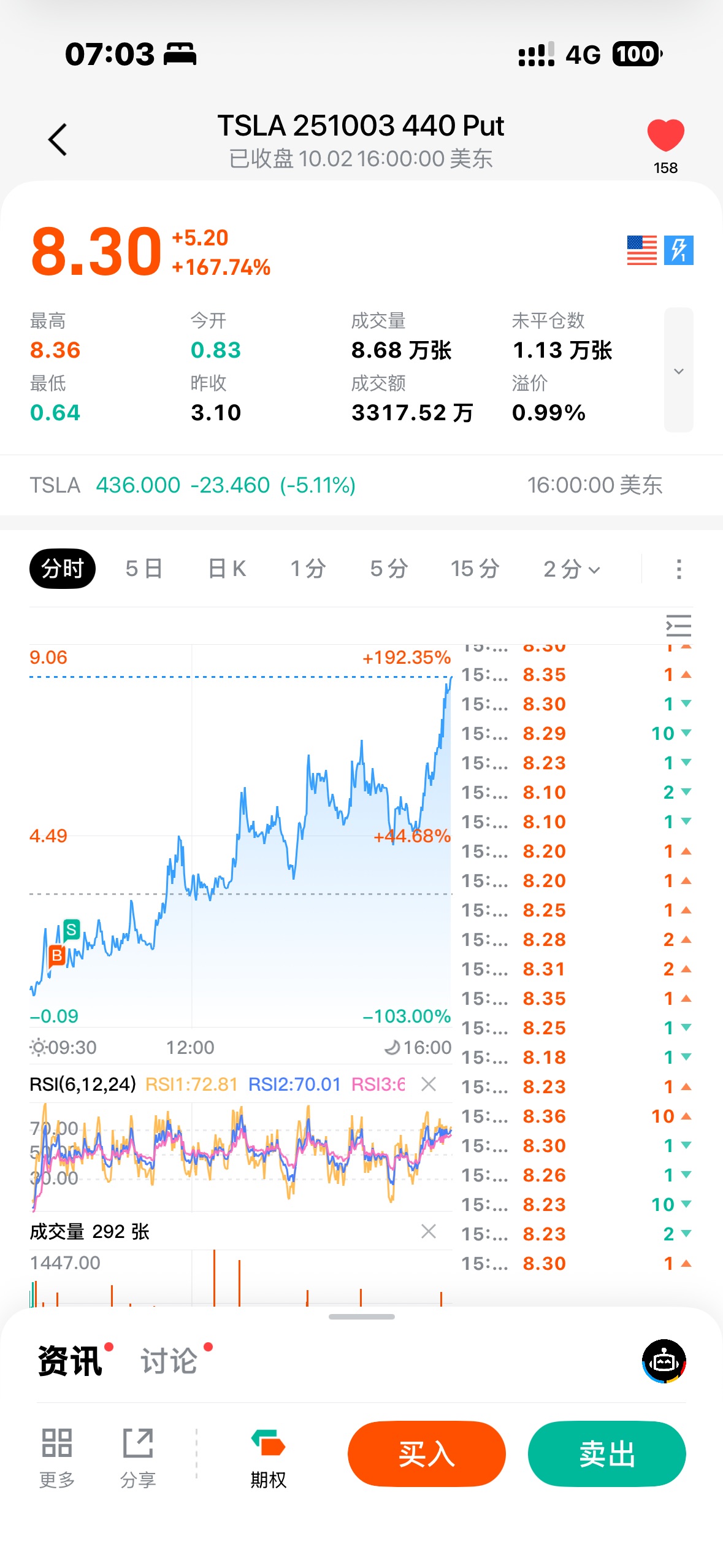Expand the quote details chevron

(x=678, y=371)
